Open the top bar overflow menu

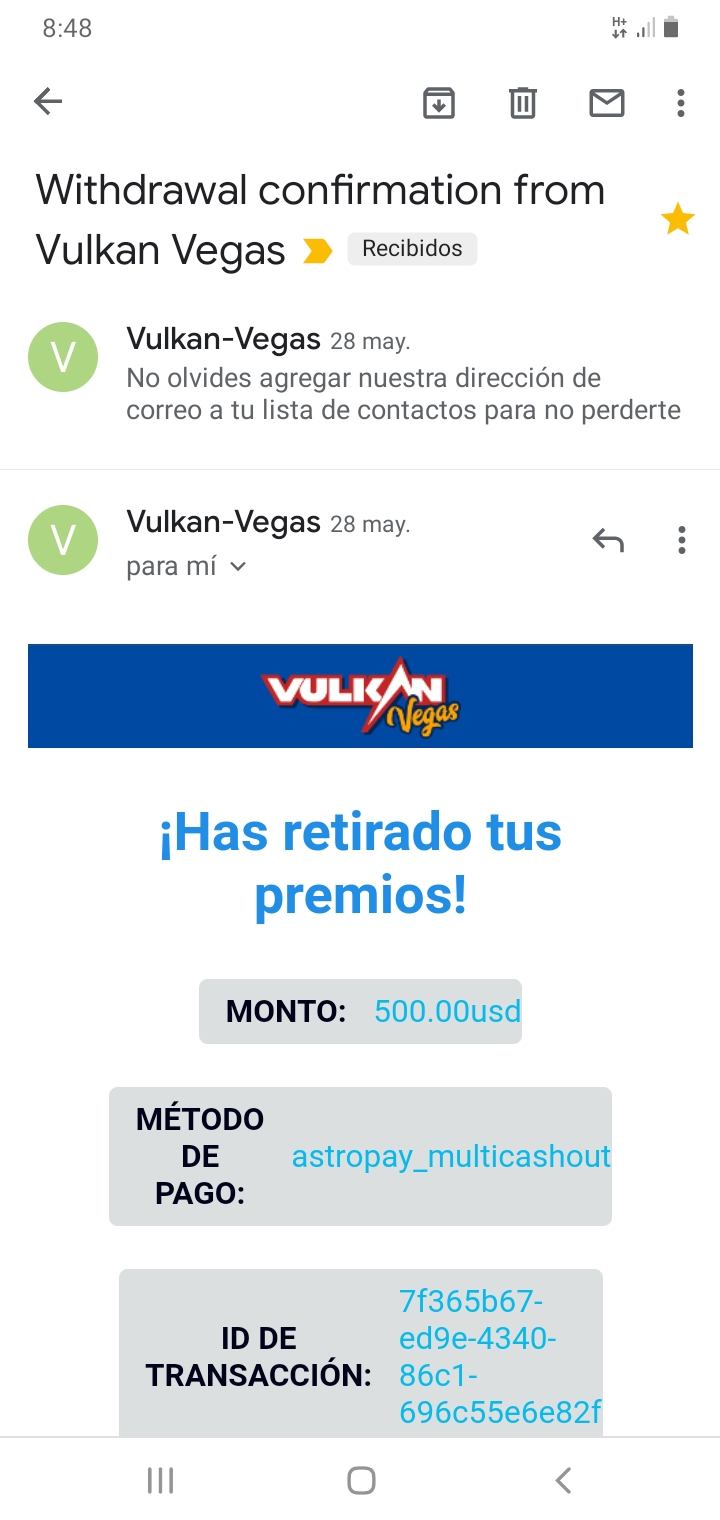click(x=681, y=102)
